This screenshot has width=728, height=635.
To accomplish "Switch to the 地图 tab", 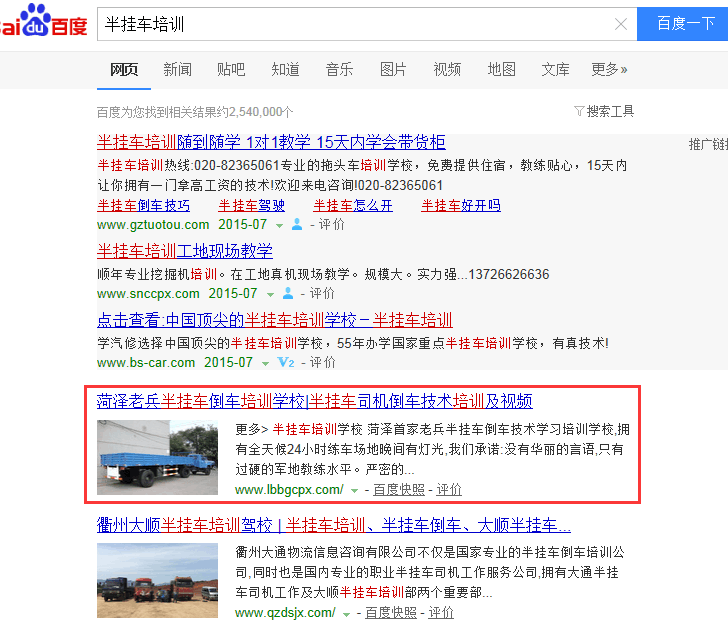I will click(501, 69).
